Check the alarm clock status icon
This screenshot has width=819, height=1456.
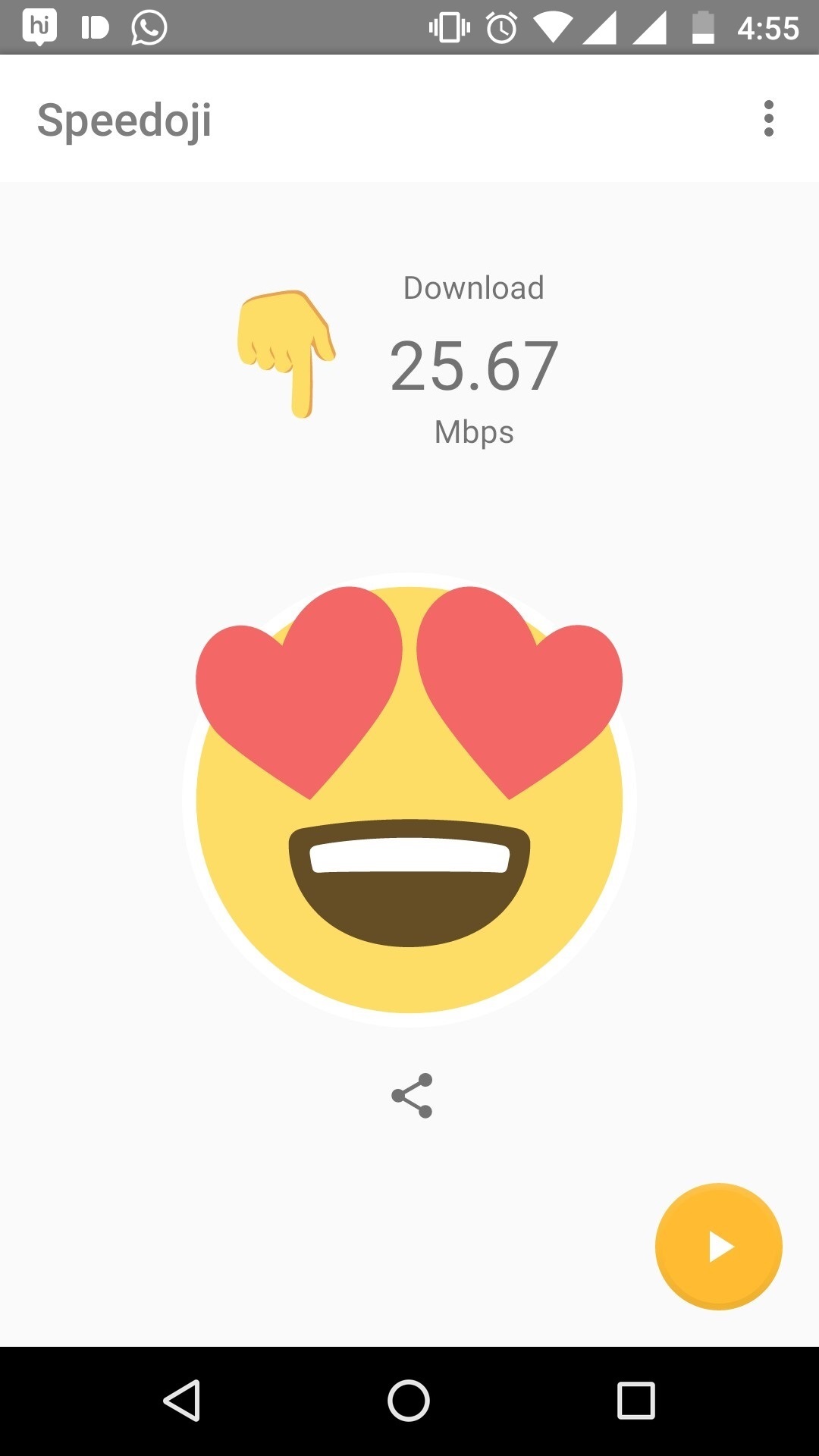click(x=500, y=27)
